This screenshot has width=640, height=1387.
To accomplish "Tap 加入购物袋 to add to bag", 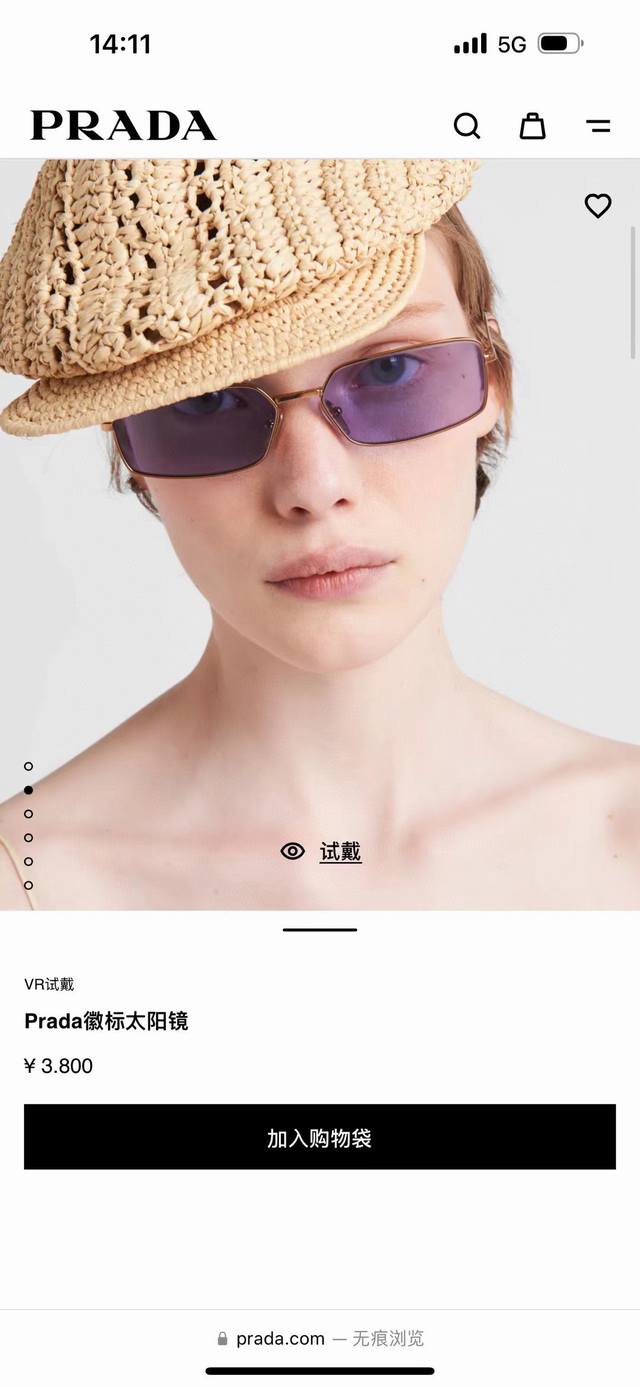I will pos(320,1137).
